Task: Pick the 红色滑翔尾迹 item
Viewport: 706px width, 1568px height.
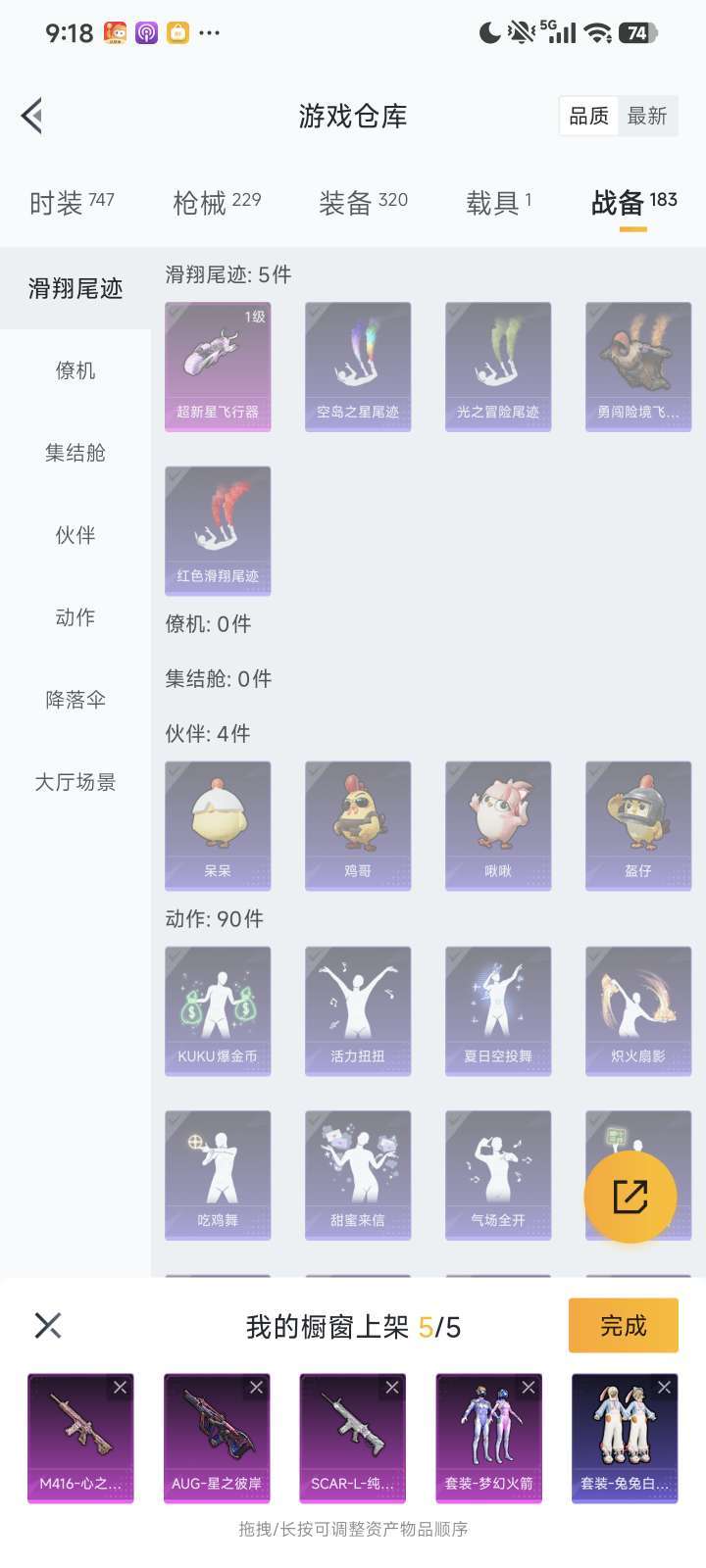Action: tap(218, 530)
